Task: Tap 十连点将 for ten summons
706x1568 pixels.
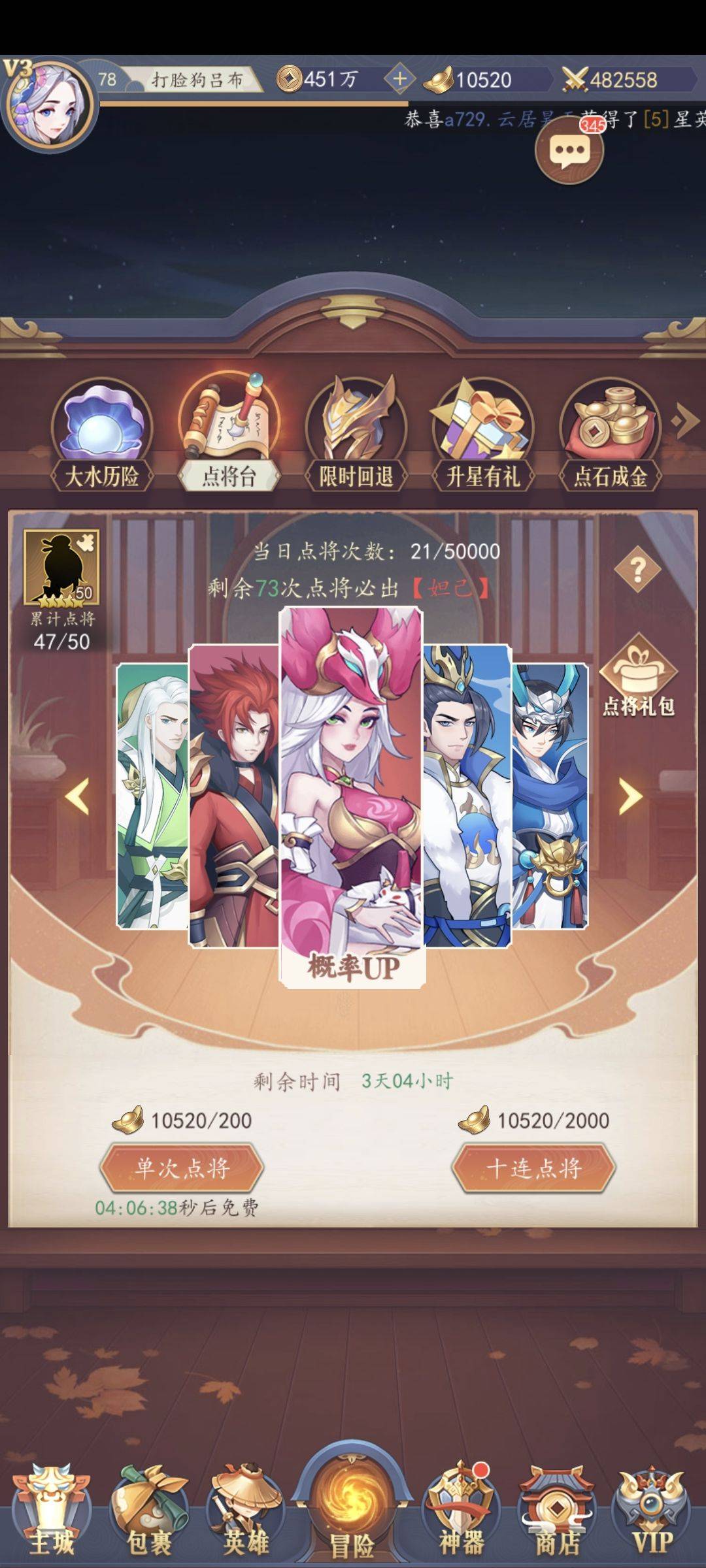Action: pyautogui.click(x=533, y=1168)
